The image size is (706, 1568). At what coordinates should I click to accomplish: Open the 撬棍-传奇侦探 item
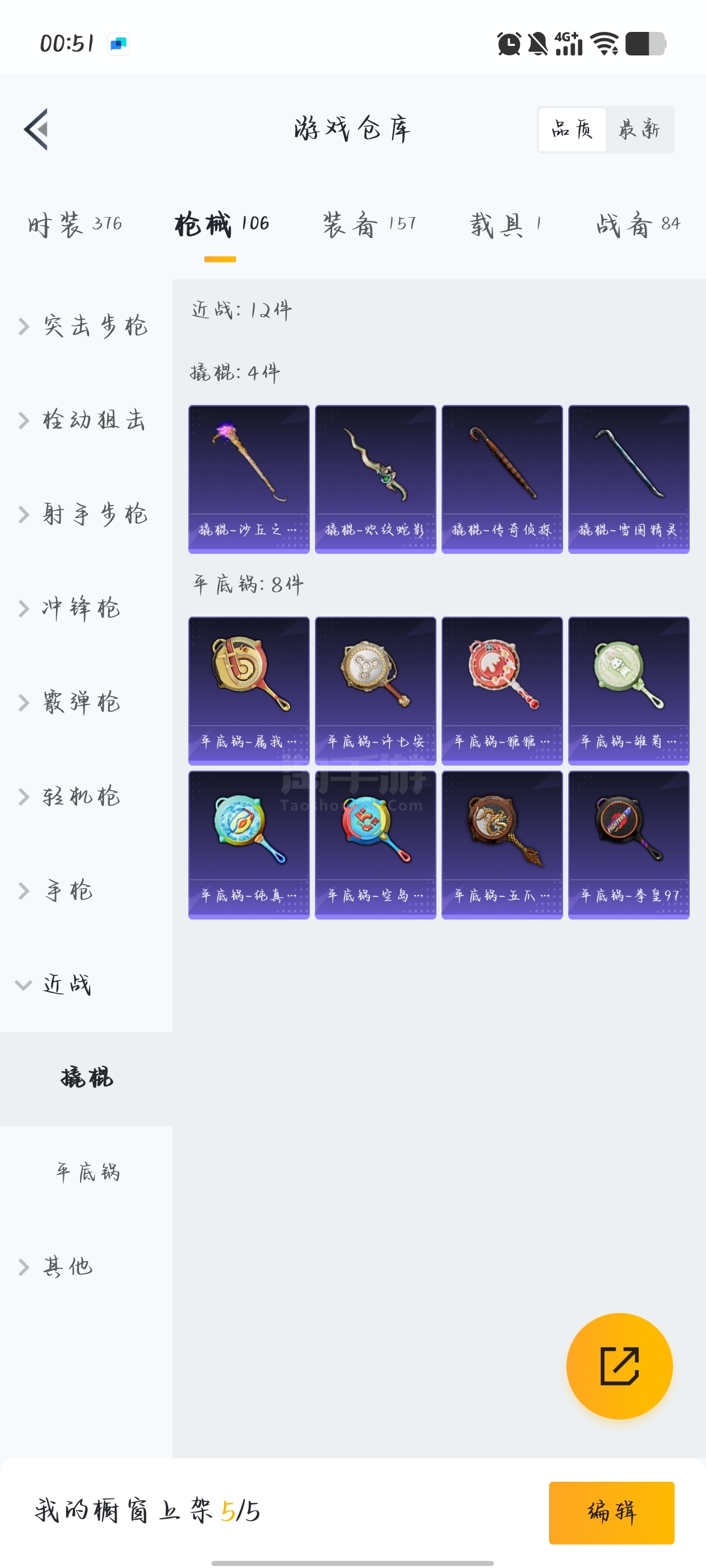[502, 479]
